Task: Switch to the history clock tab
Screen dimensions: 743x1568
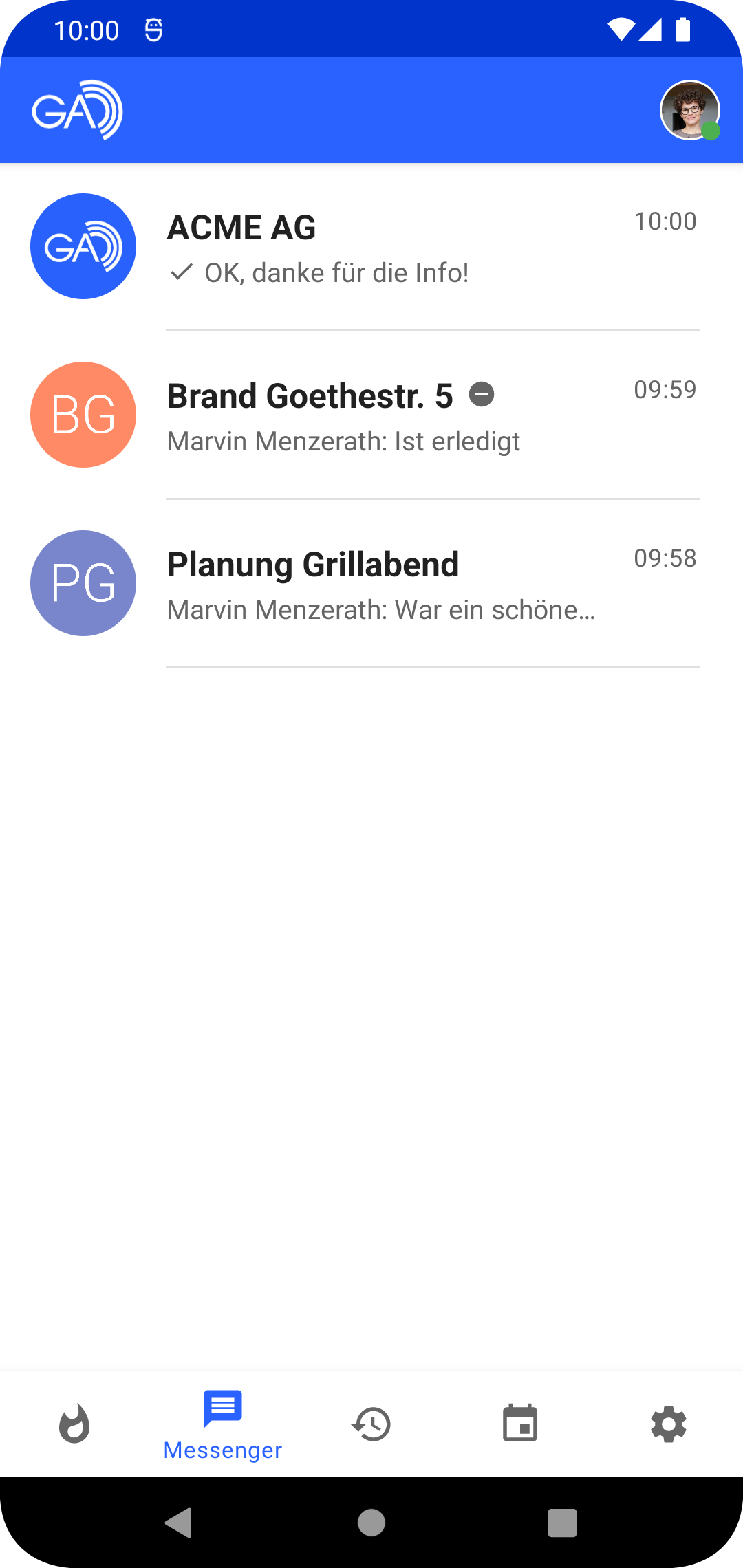Action: (371, 1424)
